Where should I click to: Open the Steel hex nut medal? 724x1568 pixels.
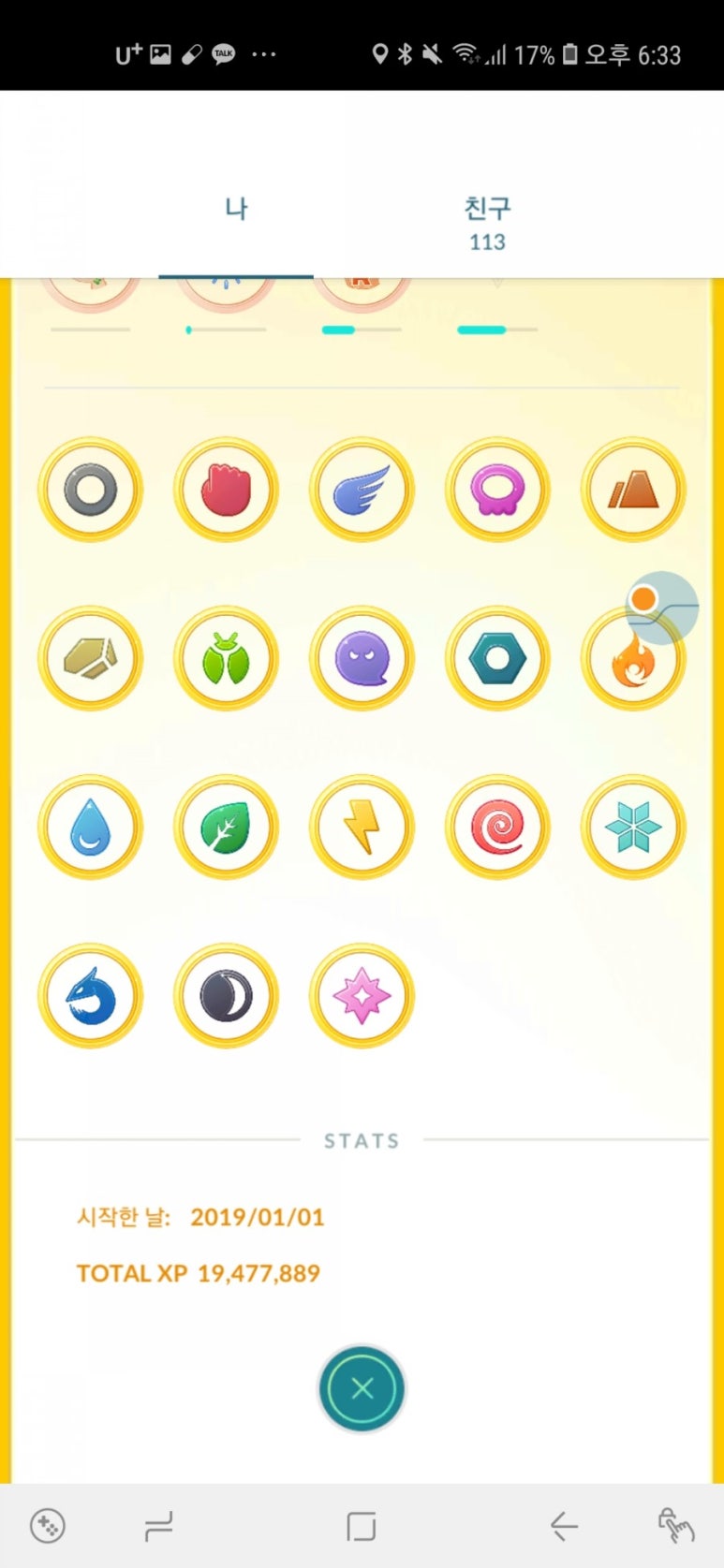click(497, 658)
